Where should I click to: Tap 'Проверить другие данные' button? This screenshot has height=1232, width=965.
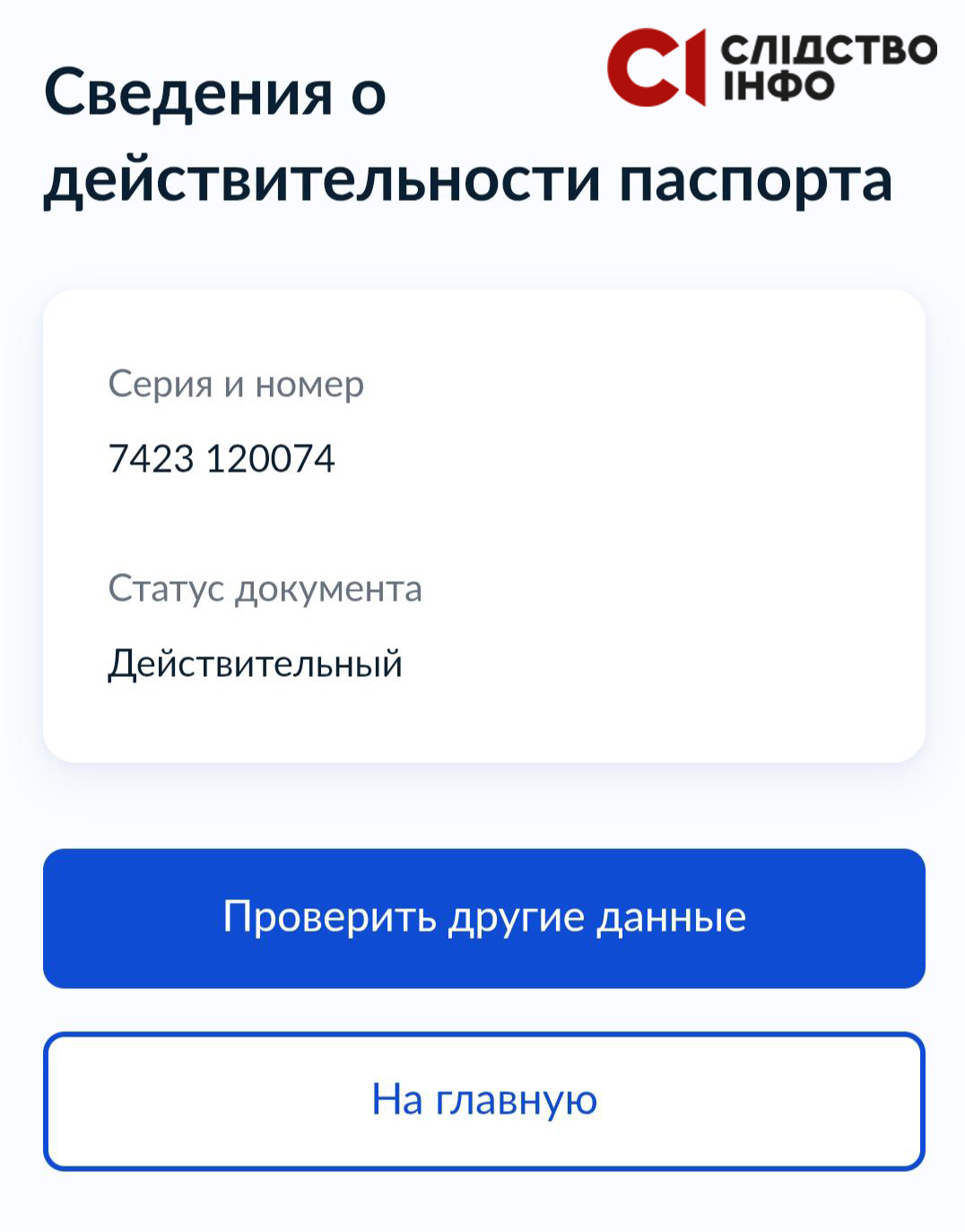pyautogui.click(x=483, y=918)
